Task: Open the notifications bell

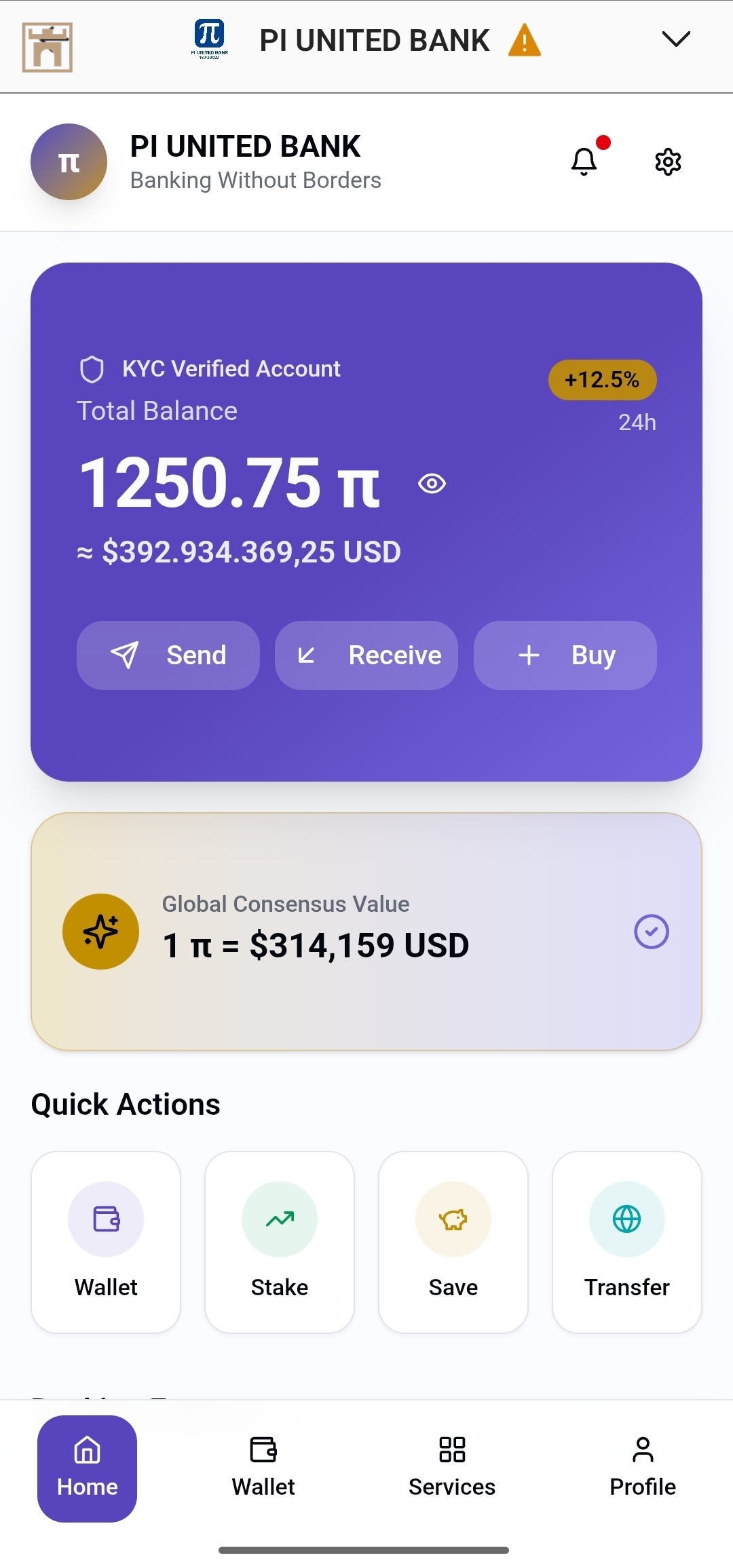Action: pyautogui.click(x=584, y=161)
